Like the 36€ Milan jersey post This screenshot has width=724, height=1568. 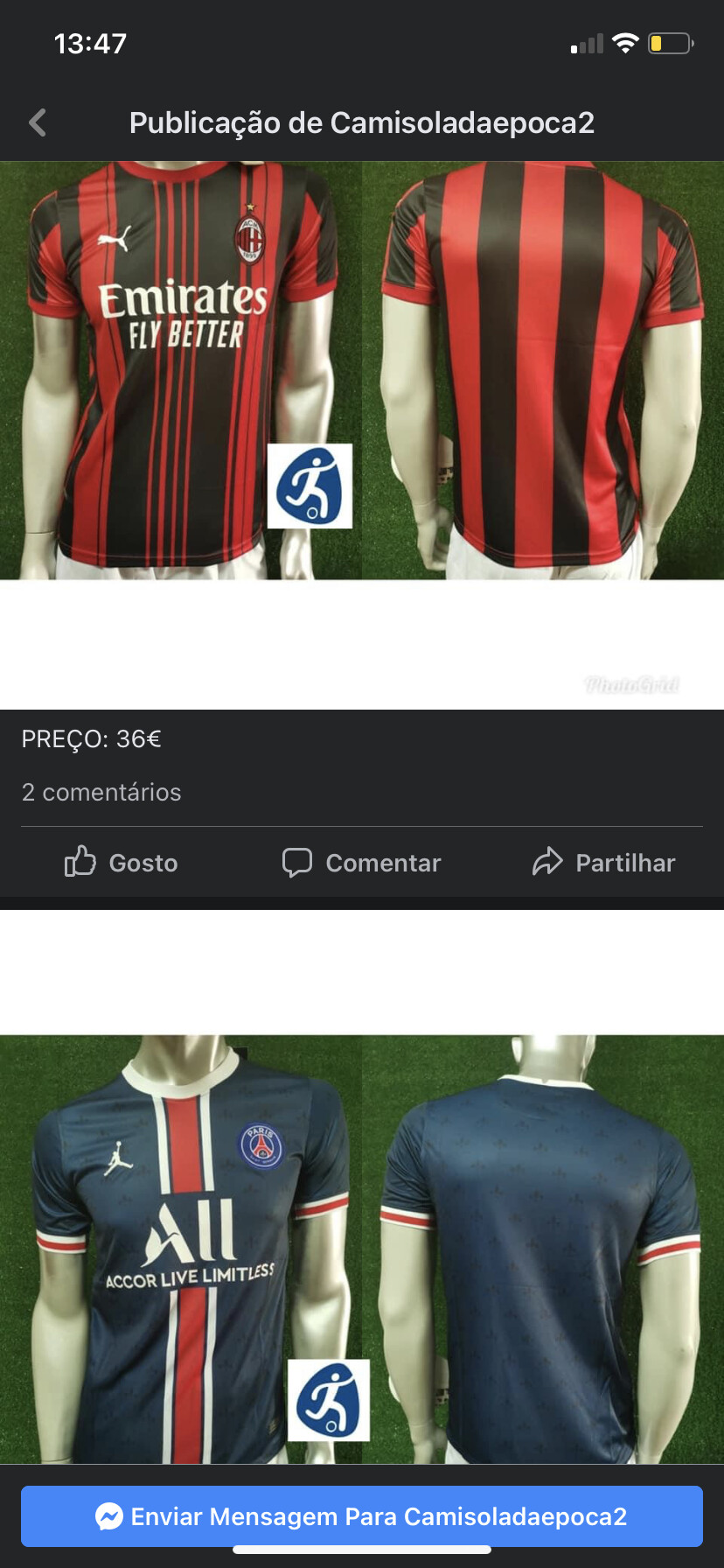[122, 863]
